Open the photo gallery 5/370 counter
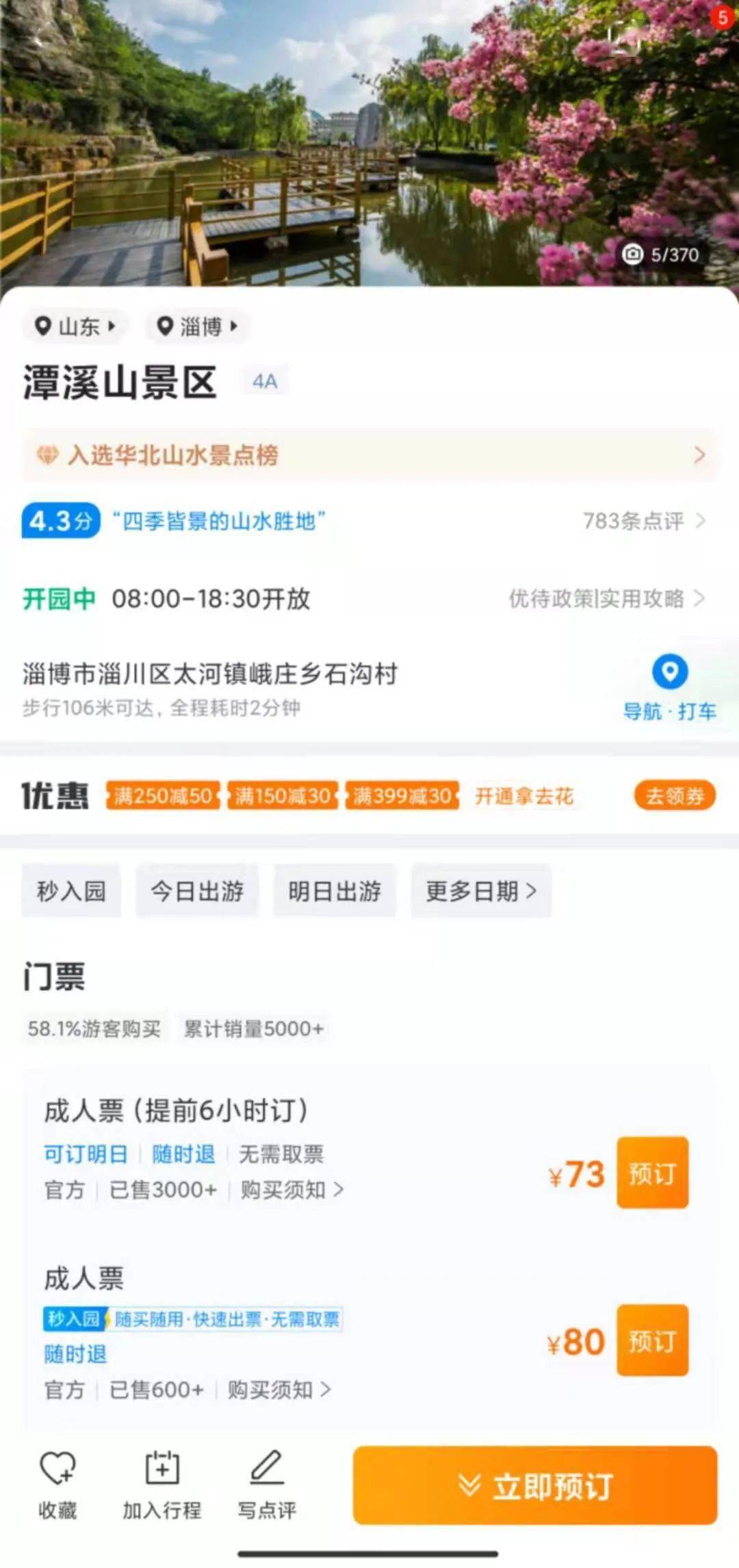This screenshot has height=1568, width=739. (661, 255)
